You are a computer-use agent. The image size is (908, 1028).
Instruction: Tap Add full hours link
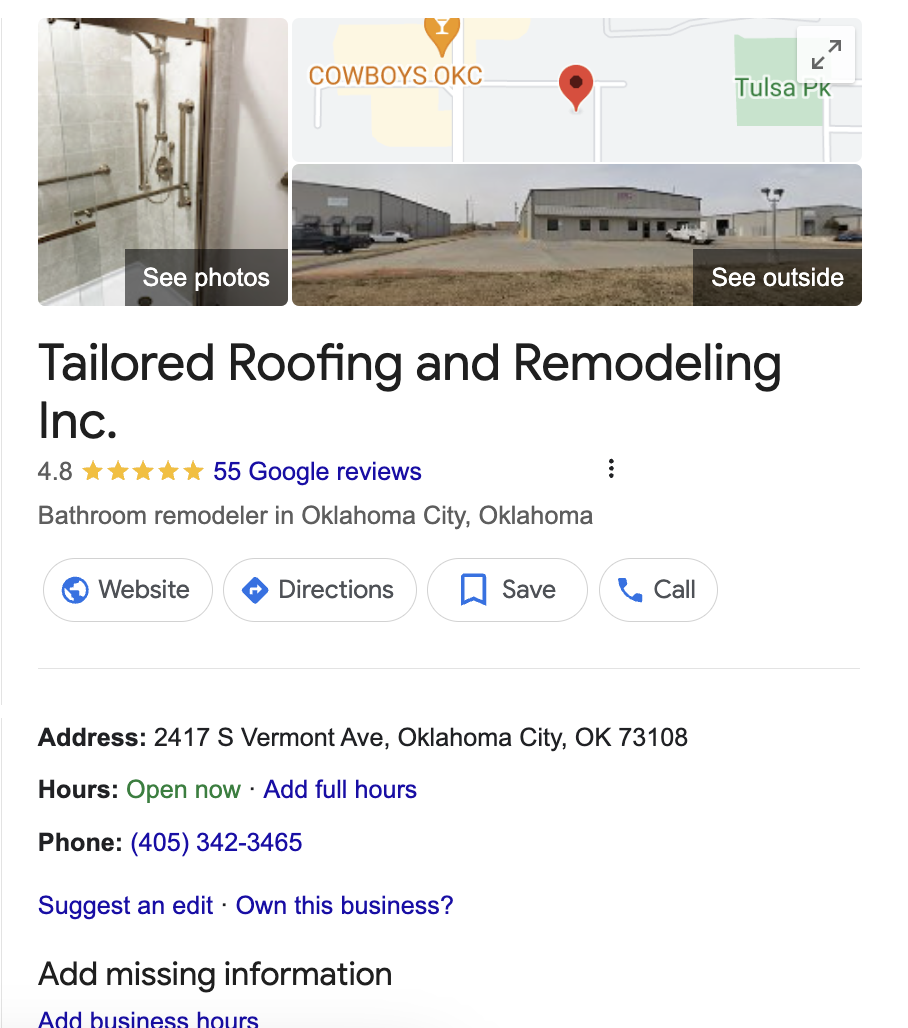coord(340,790)
